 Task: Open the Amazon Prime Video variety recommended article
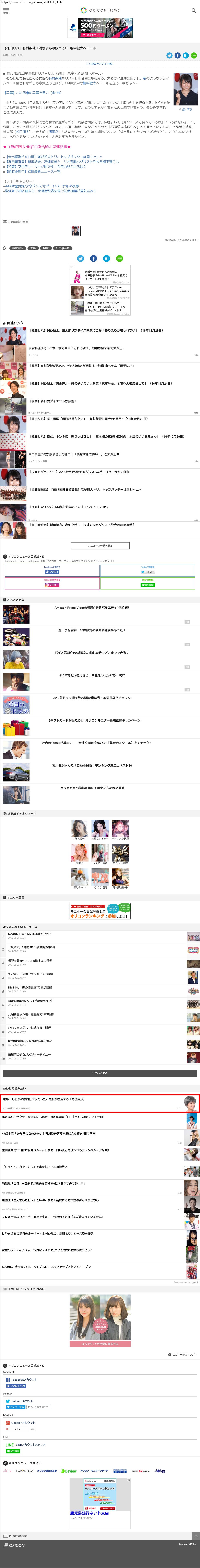[92, 608]
